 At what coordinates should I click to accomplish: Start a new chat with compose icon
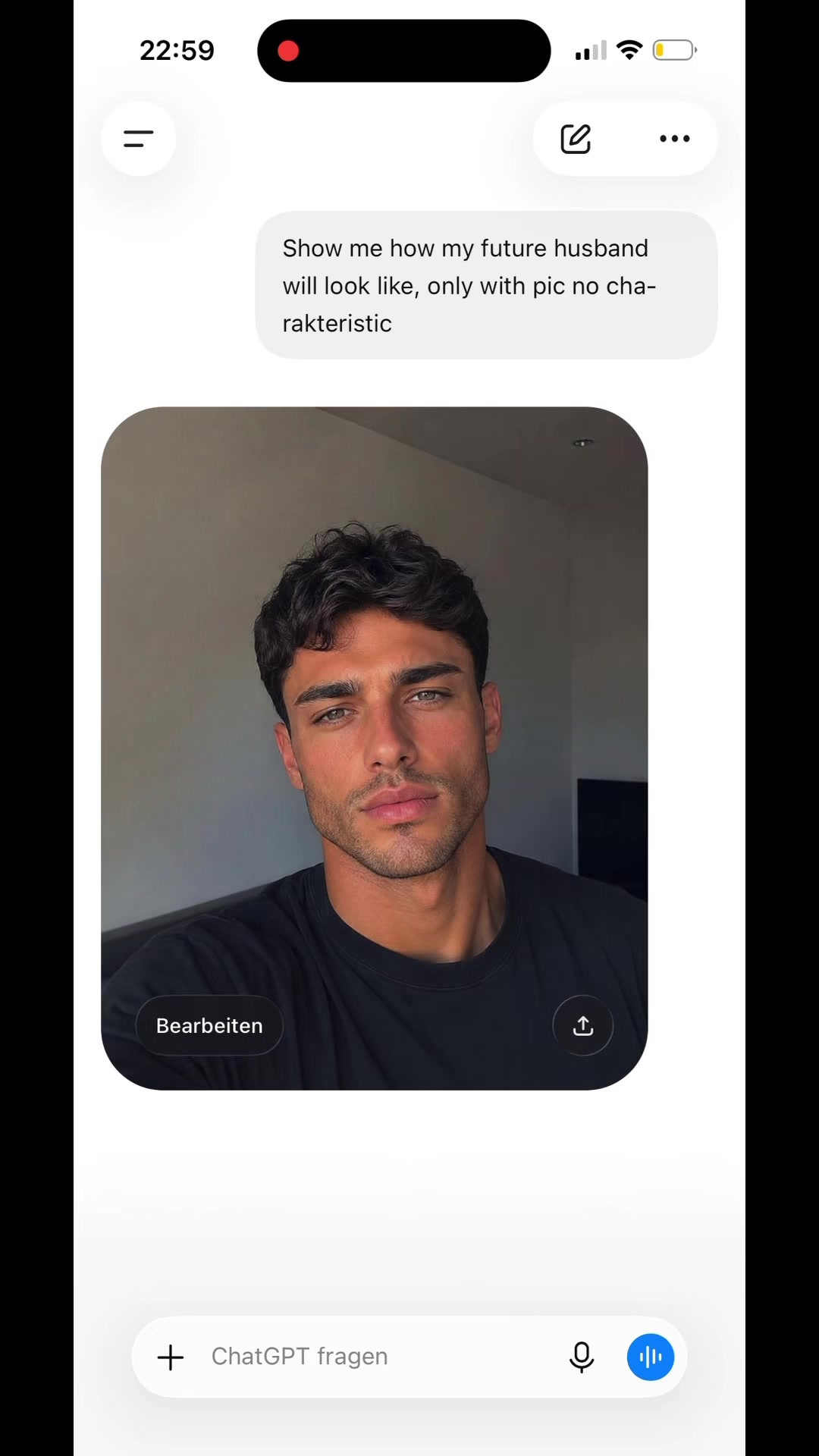click(576, 139)
